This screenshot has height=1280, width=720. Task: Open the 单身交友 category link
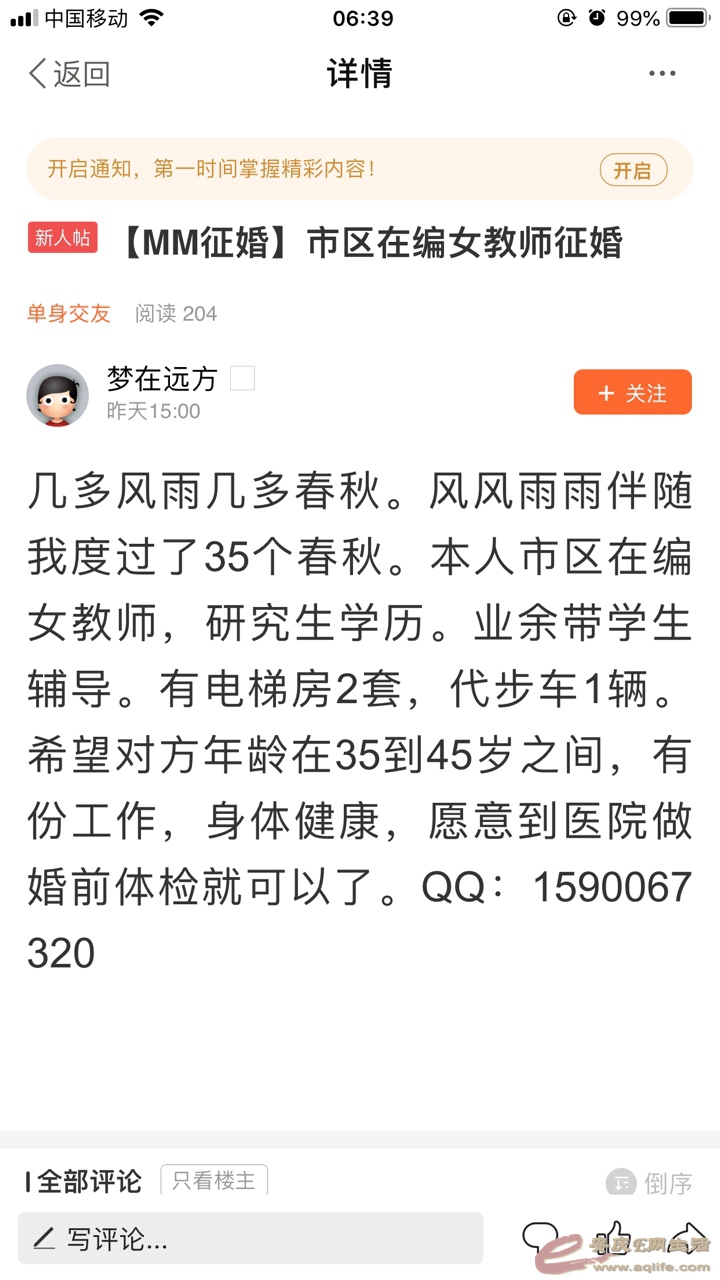pos(68,314)
